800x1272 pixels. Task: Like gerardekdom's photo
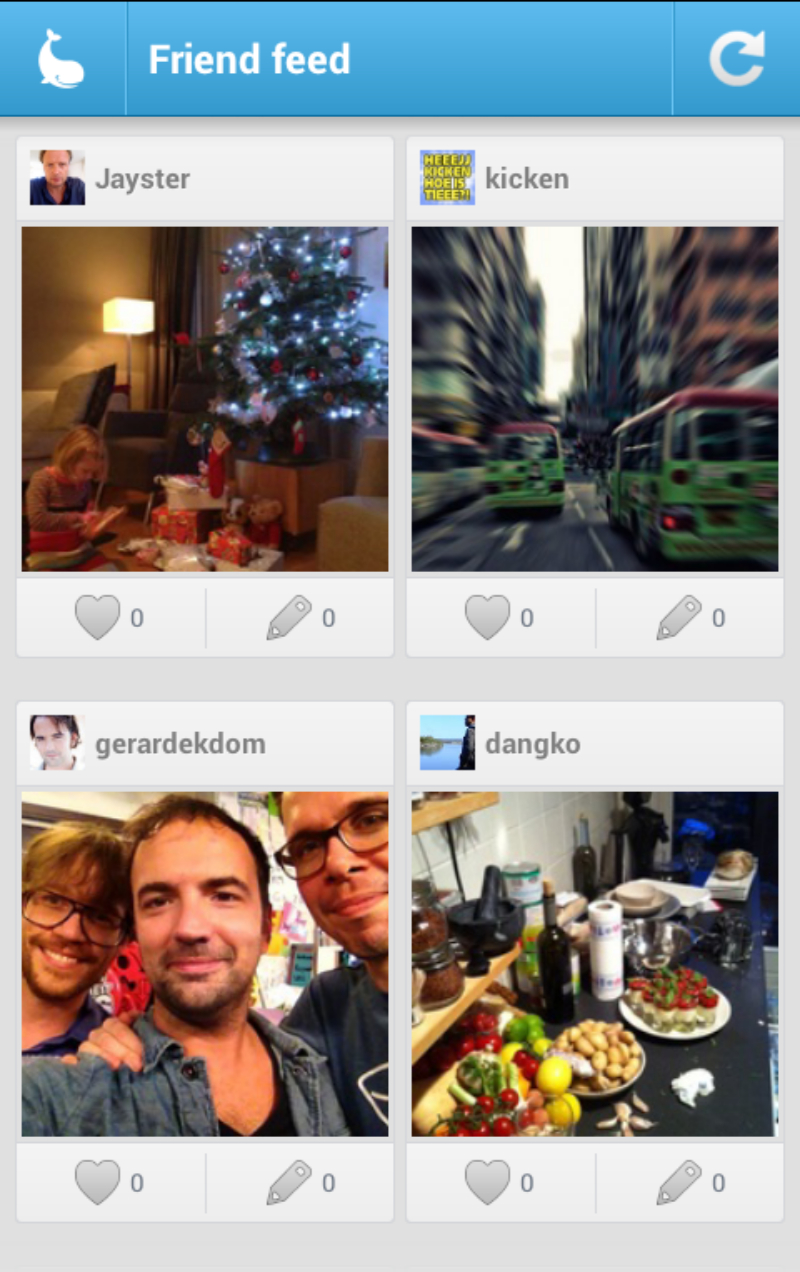click(110, 1183)
